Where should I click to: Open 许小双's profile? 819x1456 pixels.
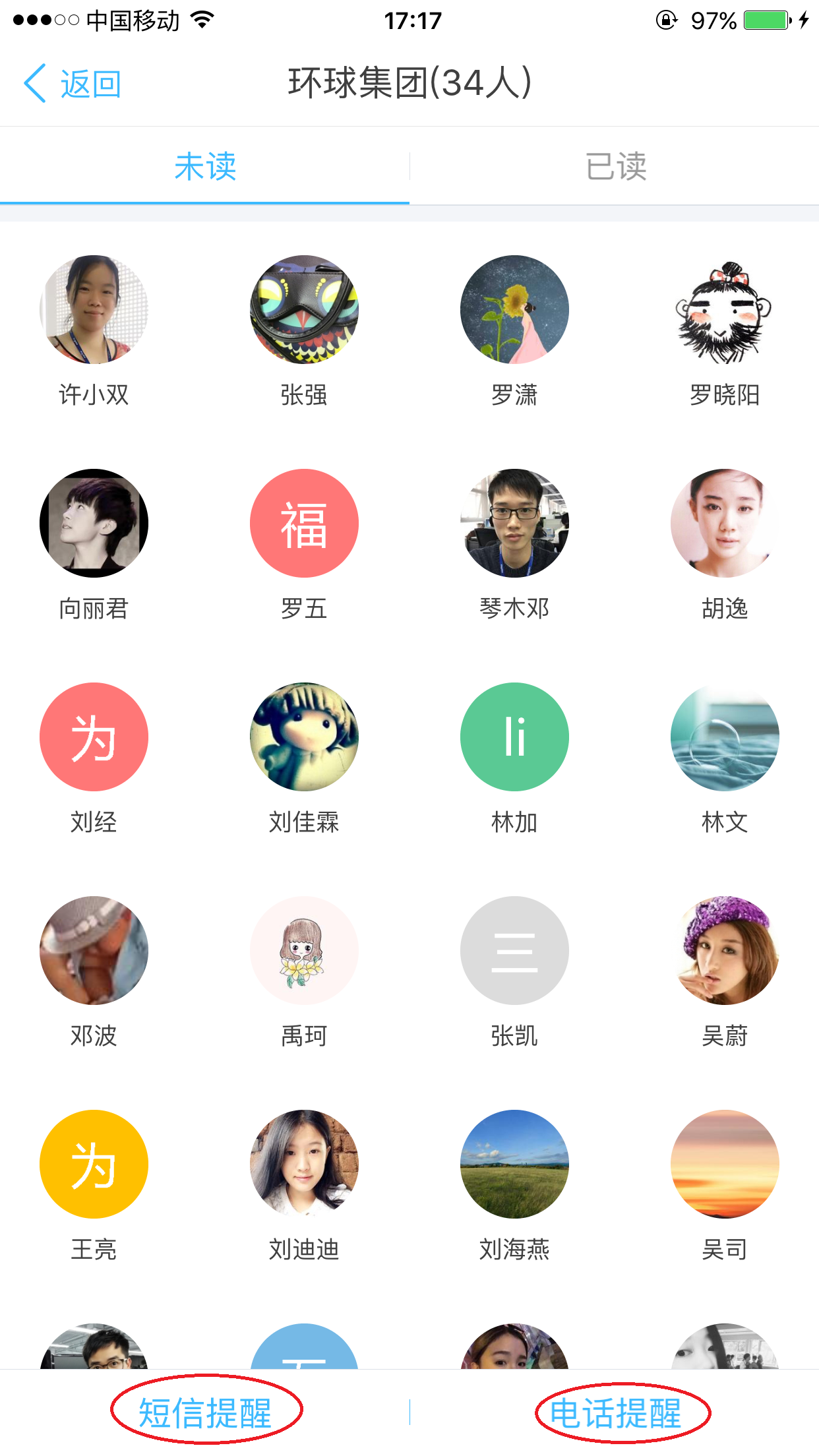point(94,310)
